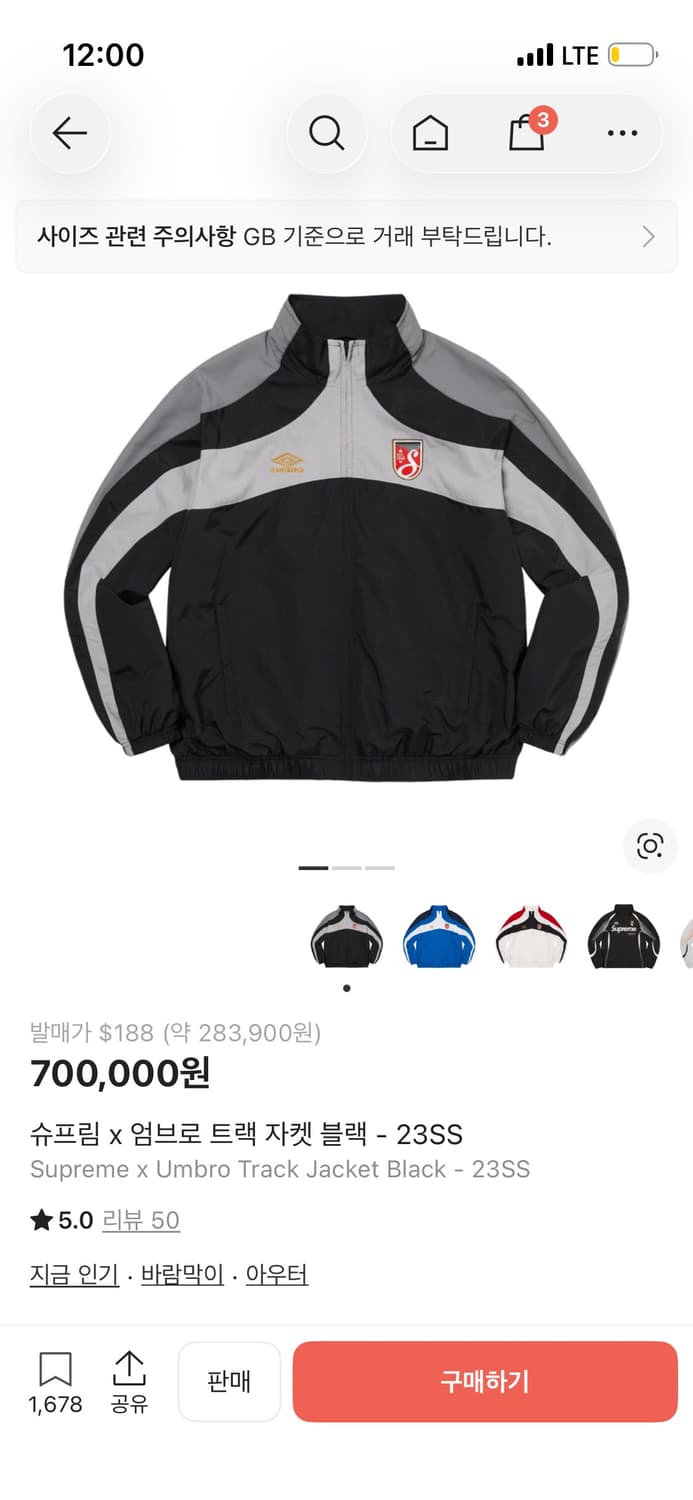Open the 사이즈 관련 주의사항 notice banner
Viewport: 693px width, 1500px height.
point(346,237)
